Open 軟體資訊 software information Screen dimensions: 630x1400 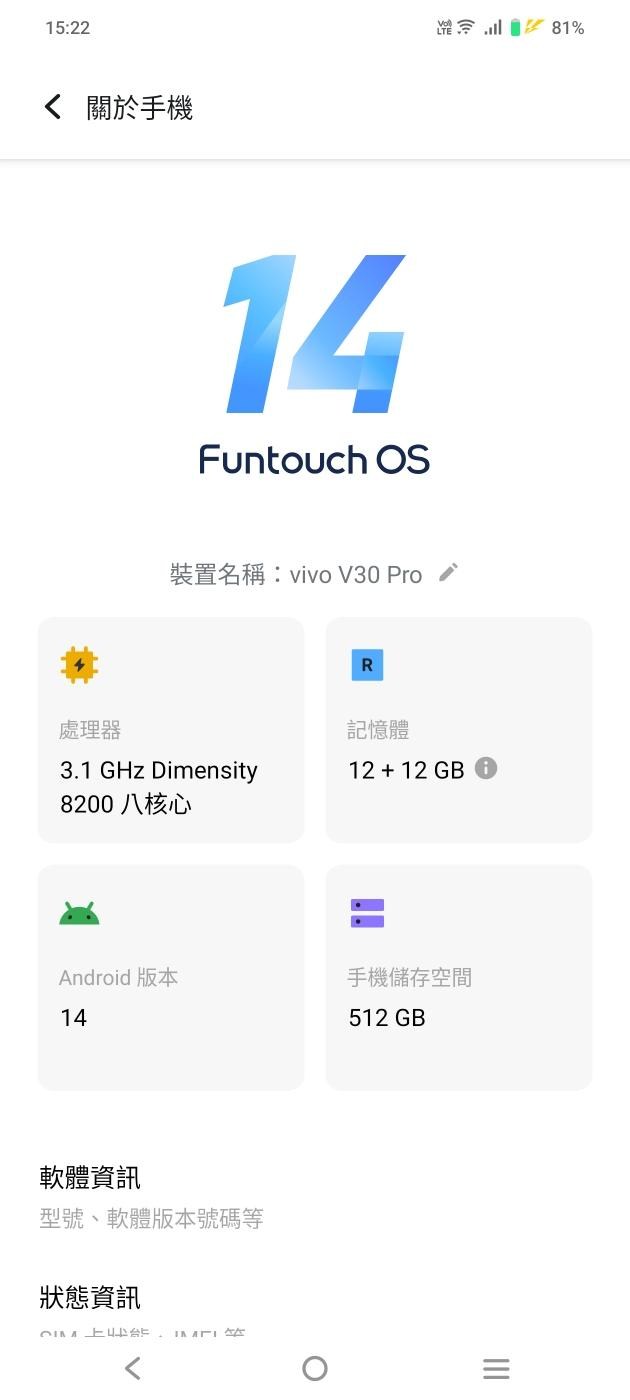(150, 1196)
